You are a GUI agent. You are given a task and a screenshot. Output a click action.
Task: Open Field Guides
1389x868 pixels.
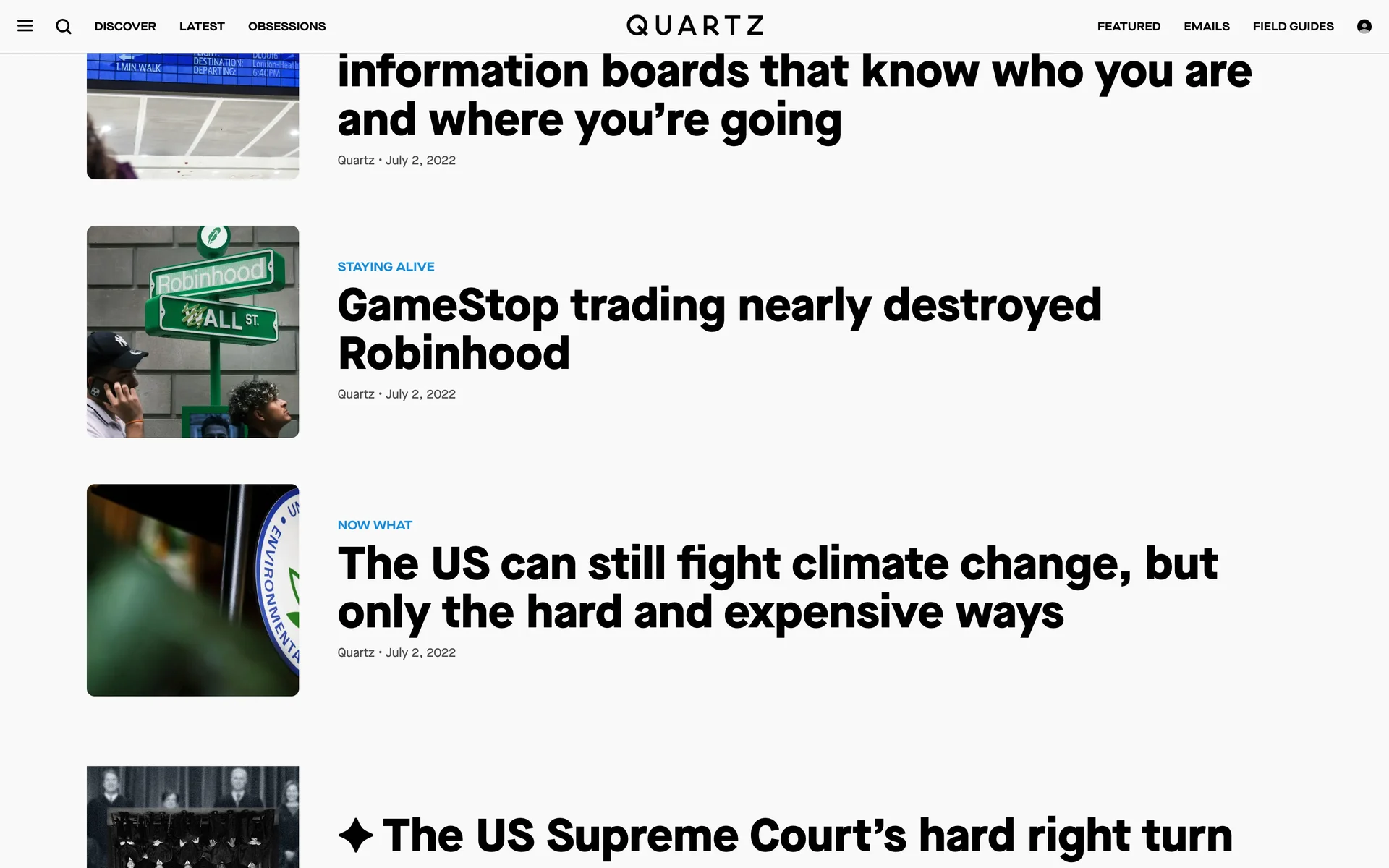(1293, 26)
